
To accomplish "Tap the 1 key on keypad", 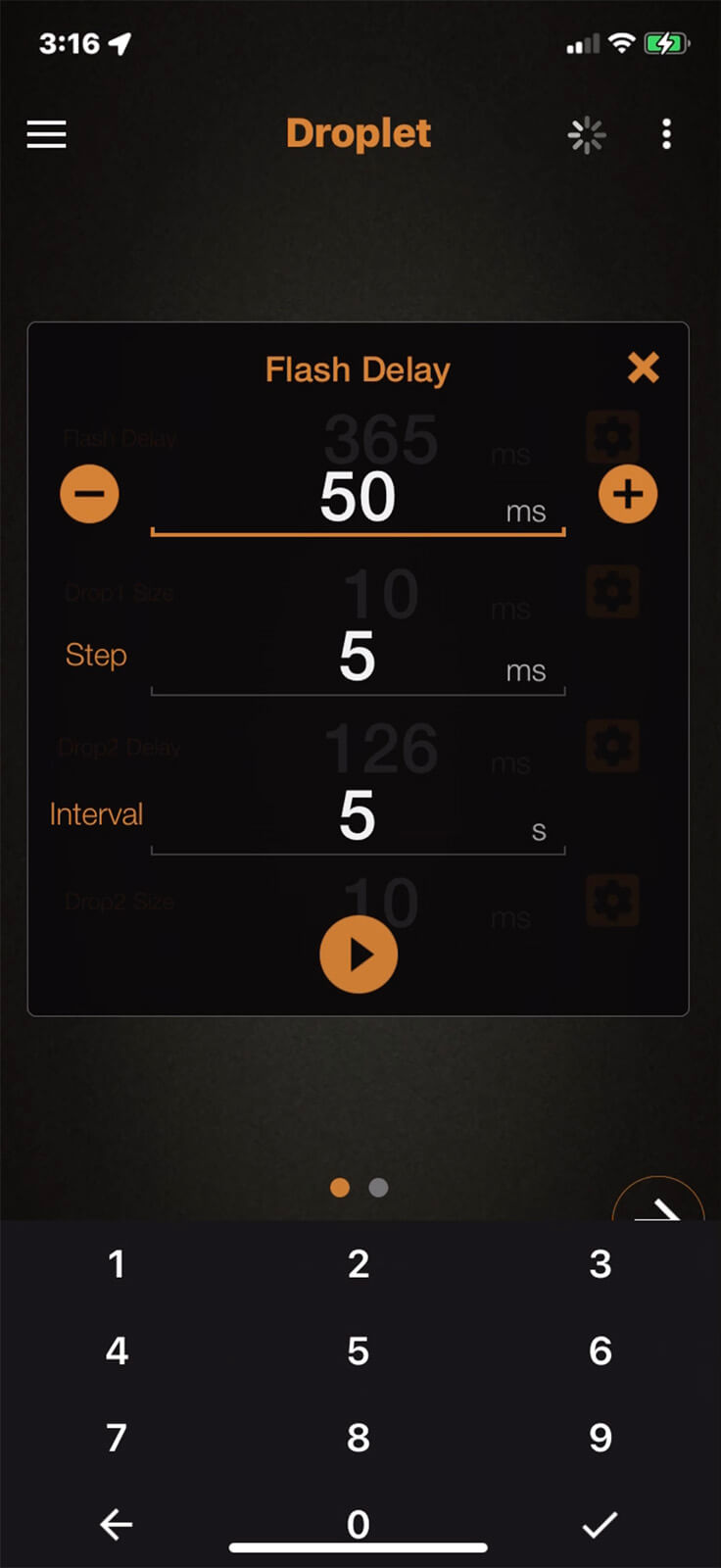I will [117, 1264].
